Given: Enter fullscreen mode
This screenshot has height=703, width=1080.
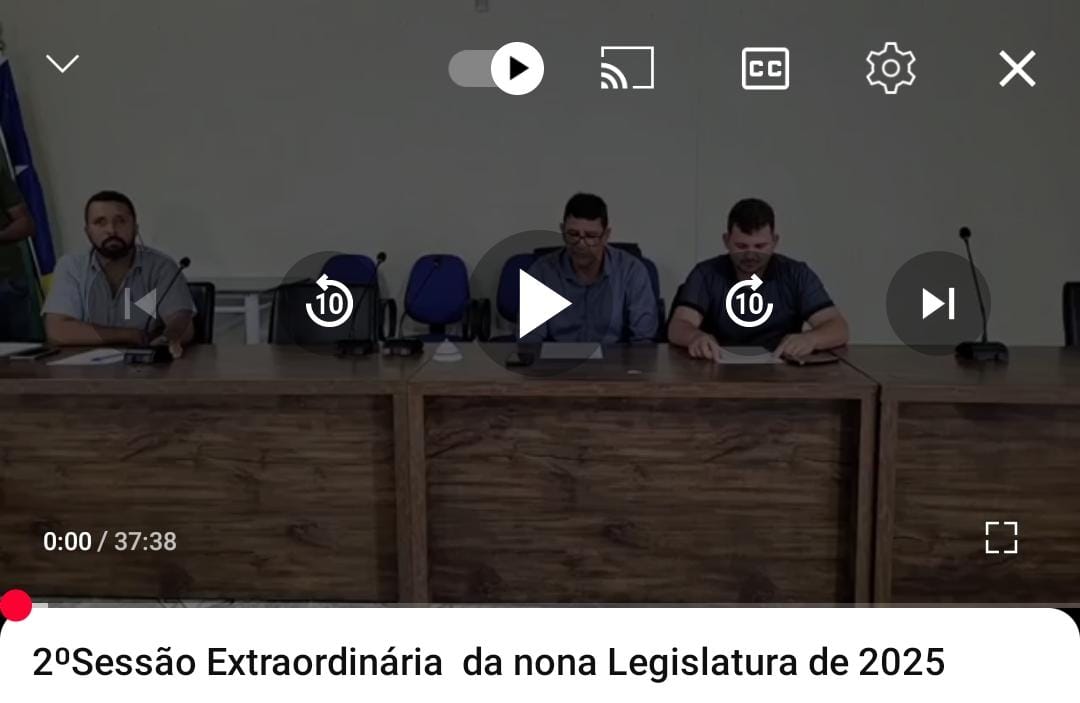Looking at the screenshot, I should pyautogui.click(x=1001, y=537).
